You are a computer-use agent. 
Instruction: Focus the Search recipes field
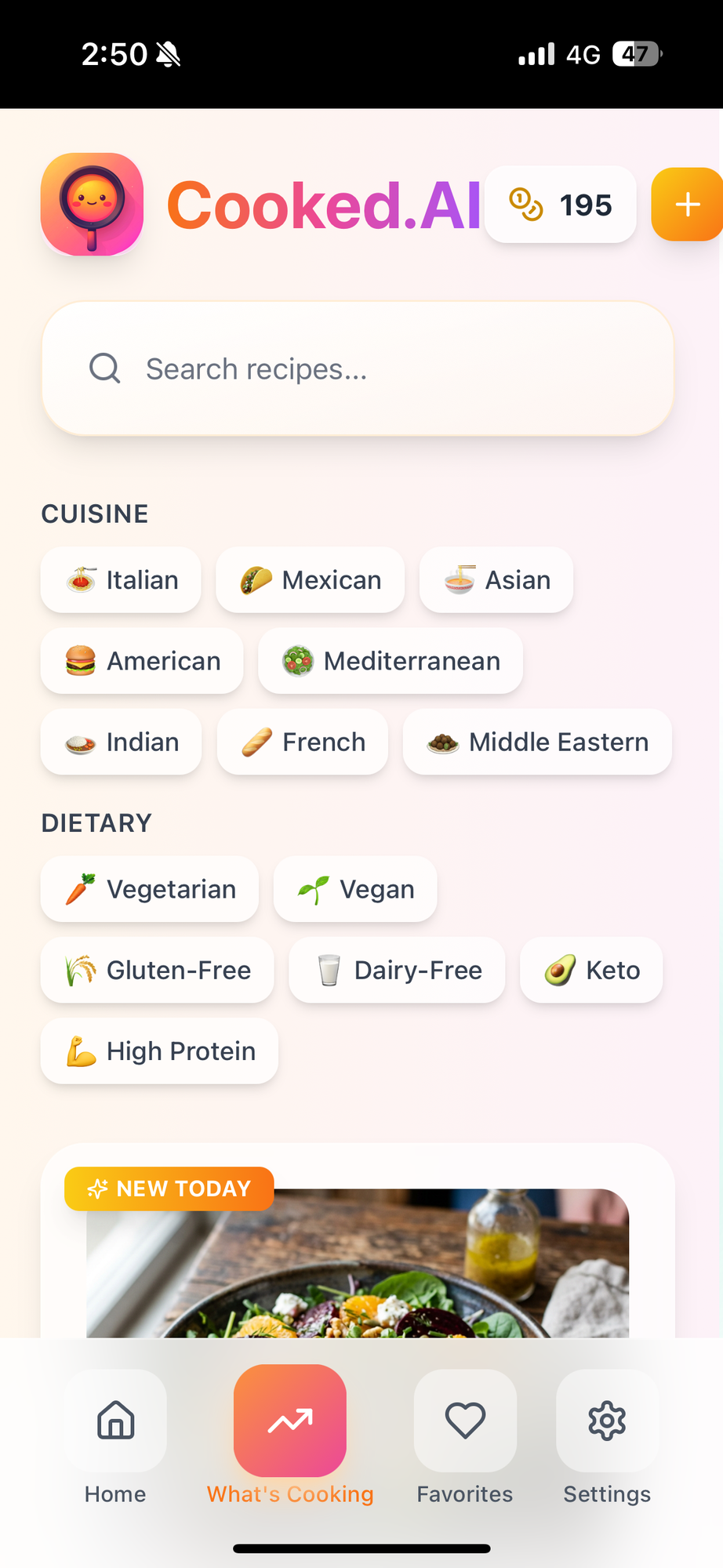pos(358,368)
